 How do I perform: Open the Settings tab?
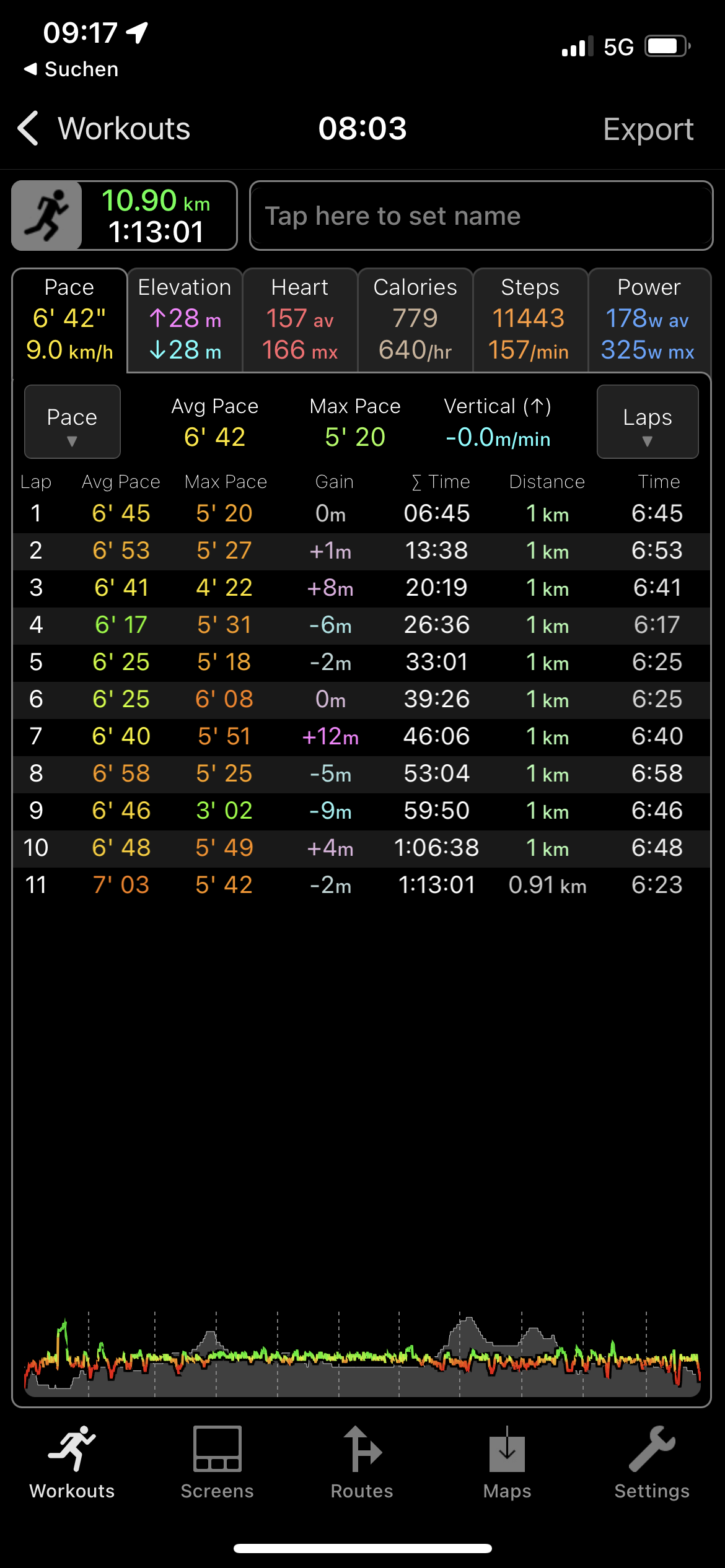coord(652,1463)
